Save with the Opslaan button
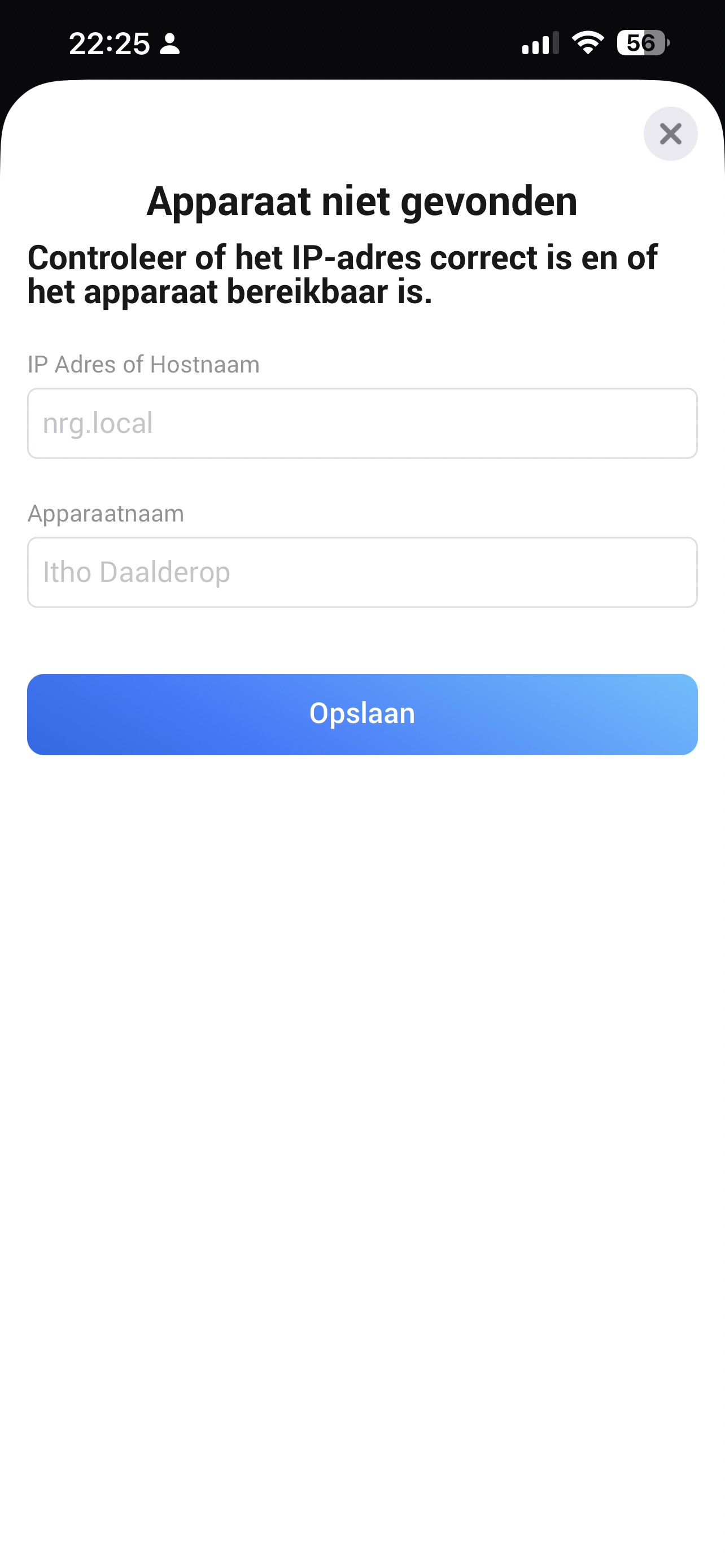Image resolution: width=725 pixels, height=1568 pixels. tap(362, 714)
